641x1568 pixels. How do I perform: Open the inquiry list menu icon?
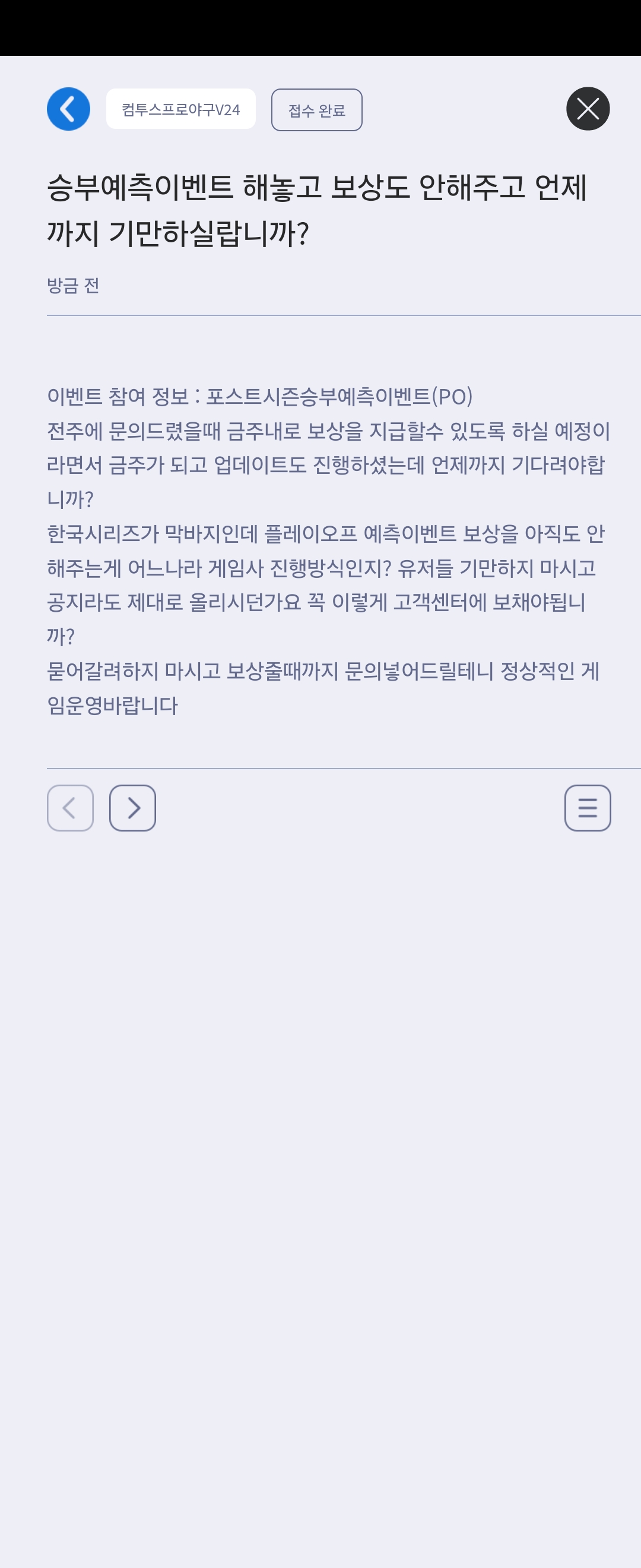(587, 808)
